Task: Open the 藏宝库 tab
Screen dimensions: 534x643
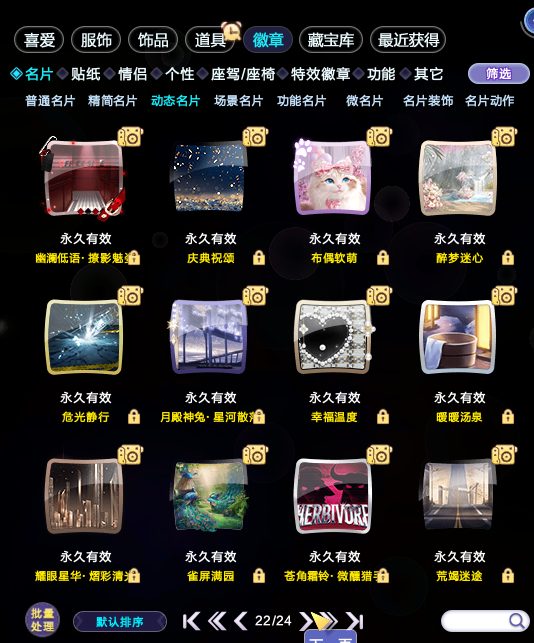Action: click(331, 40)
